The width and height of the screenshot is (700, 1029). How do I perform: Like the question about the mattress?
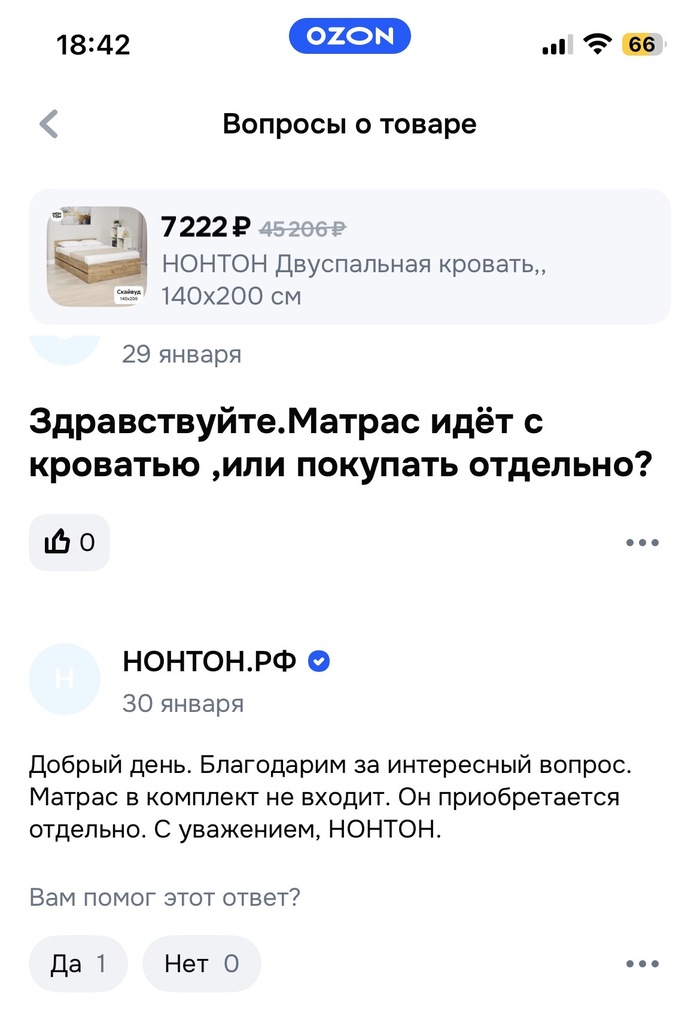click(x=68, y=542)
